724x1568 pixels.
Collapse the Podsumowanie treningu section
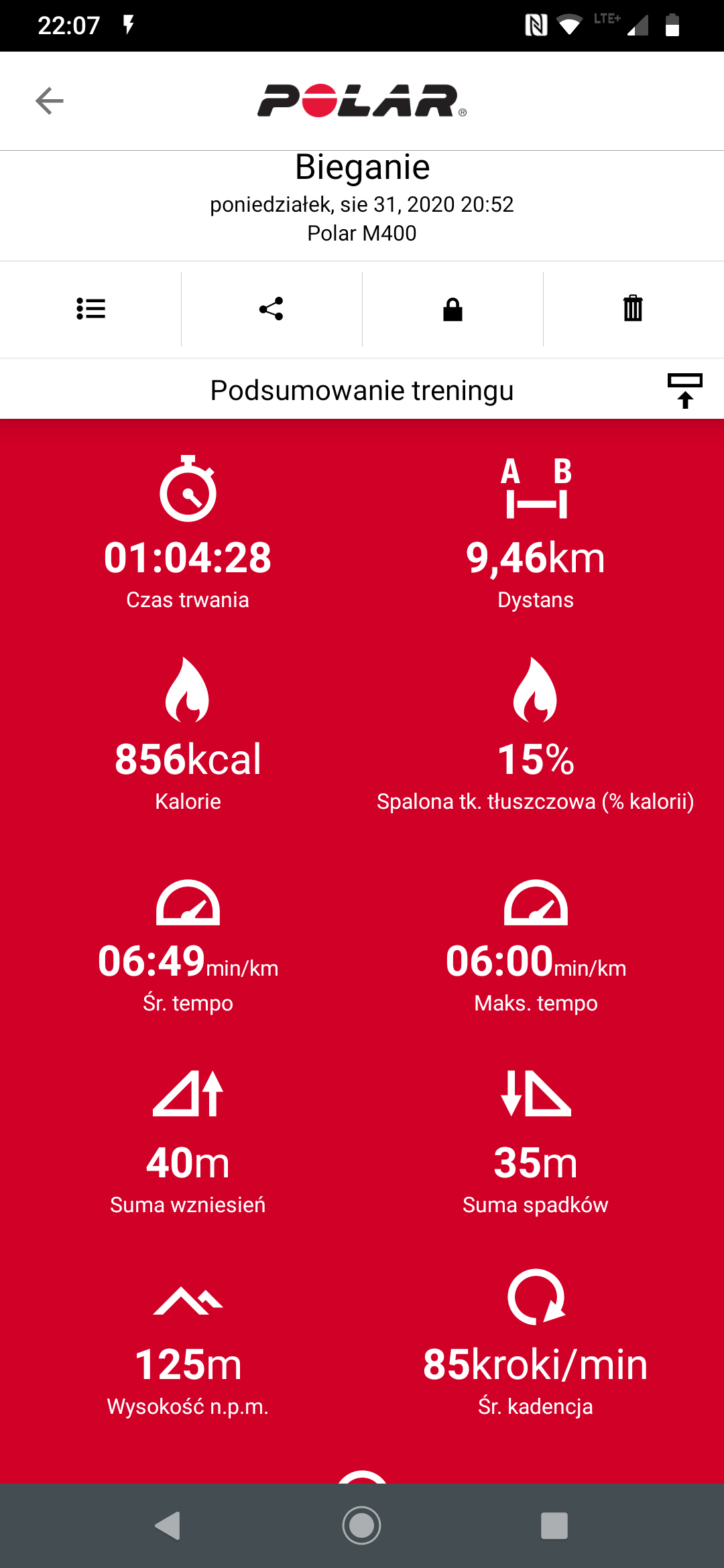[684, 391]
